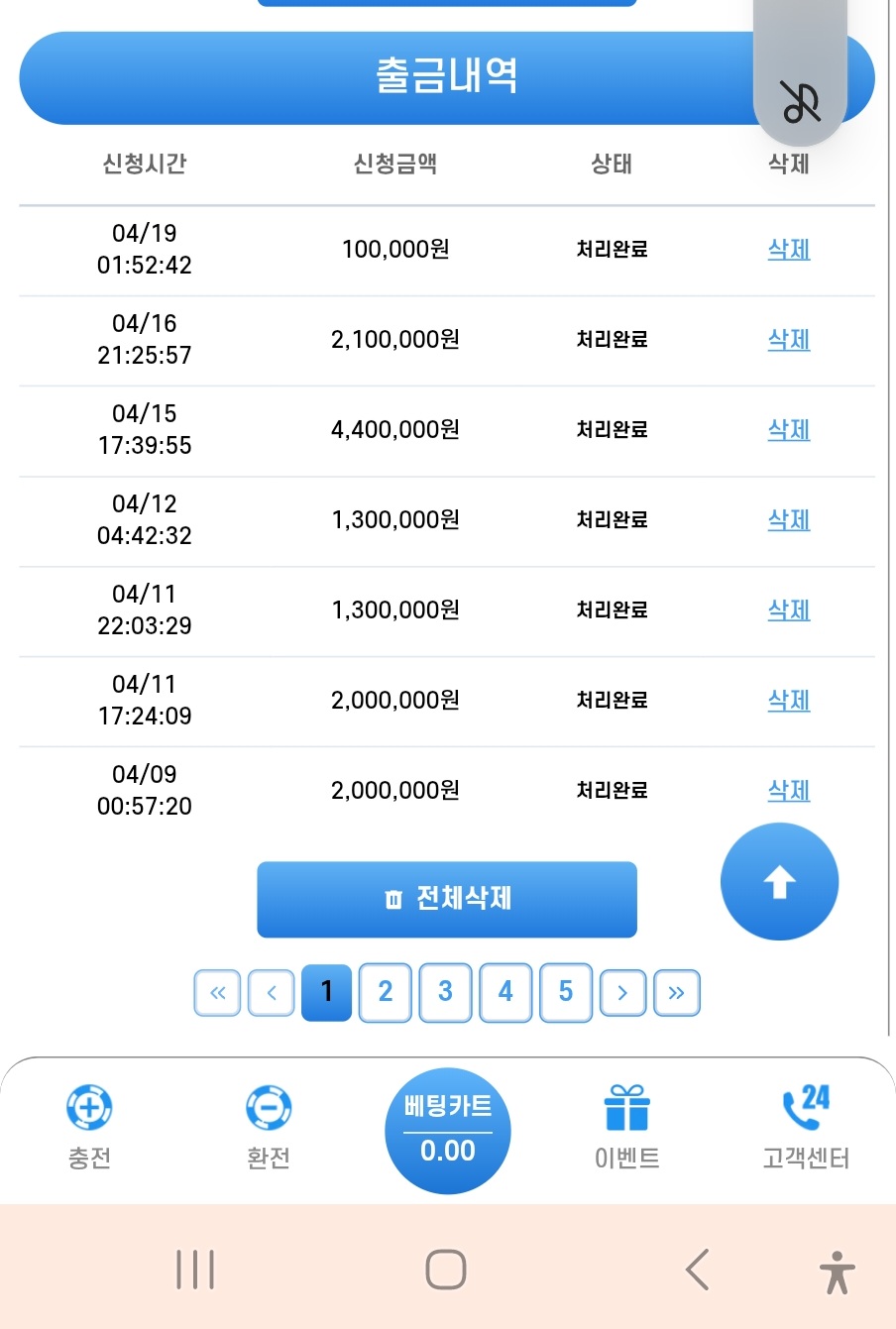896x1329 pixels.
Task: Go to the next page arrow
Action: click(x=622, y=993)
